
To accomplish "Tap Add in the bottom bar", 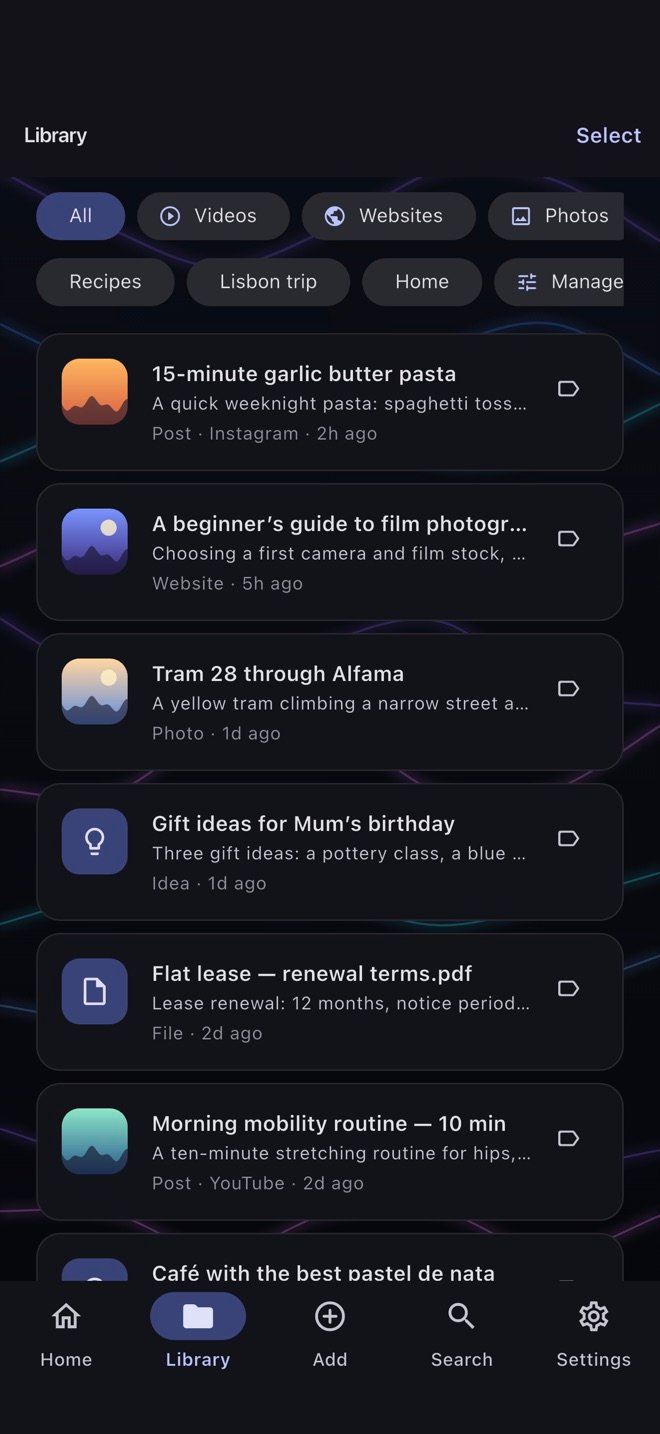I will [x=330, y=1334].
